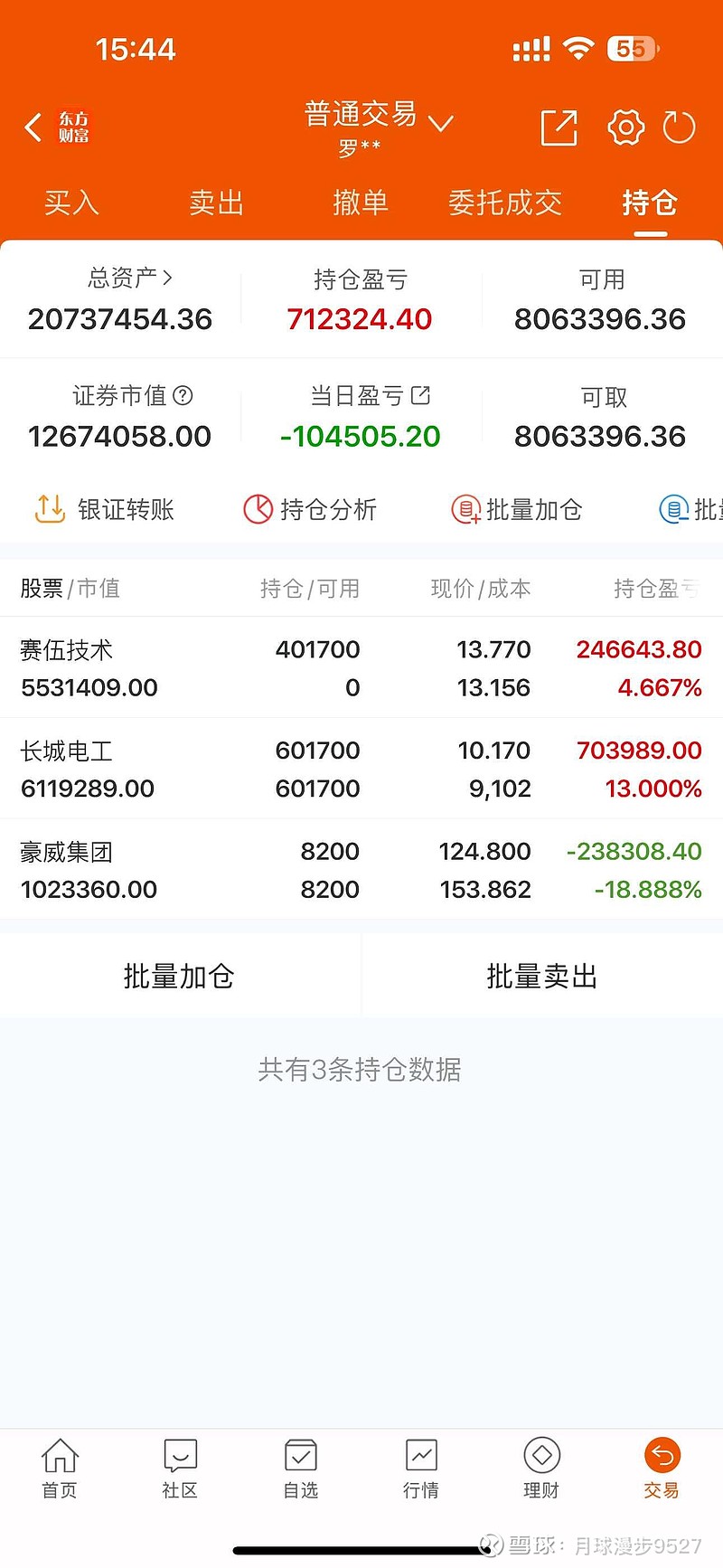
Task: Switch to the 委托成交 tab
Action: pos(505,203)
